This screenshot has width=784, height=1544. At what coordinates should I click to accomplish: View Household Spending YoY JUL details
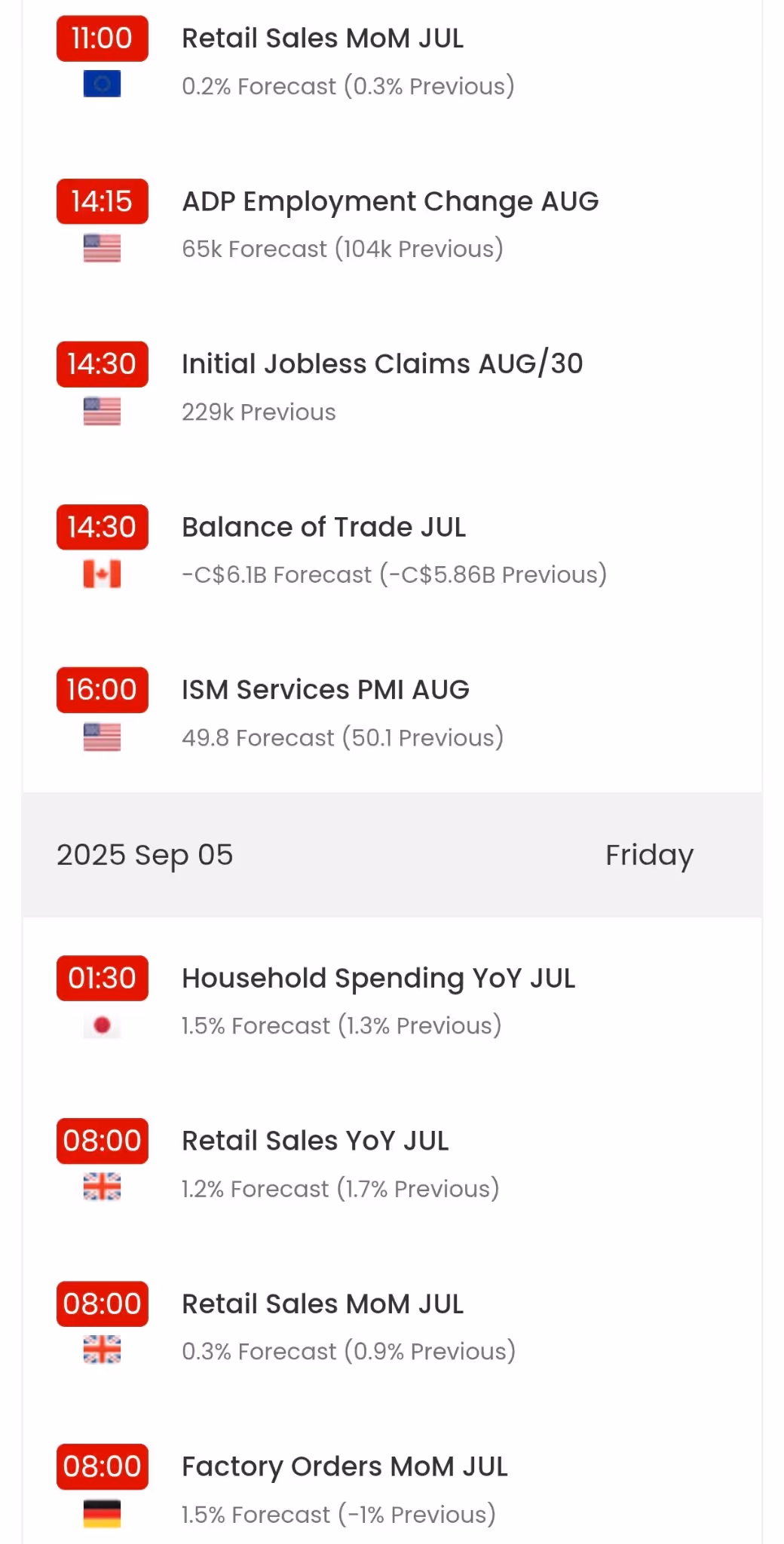(378, 979)
